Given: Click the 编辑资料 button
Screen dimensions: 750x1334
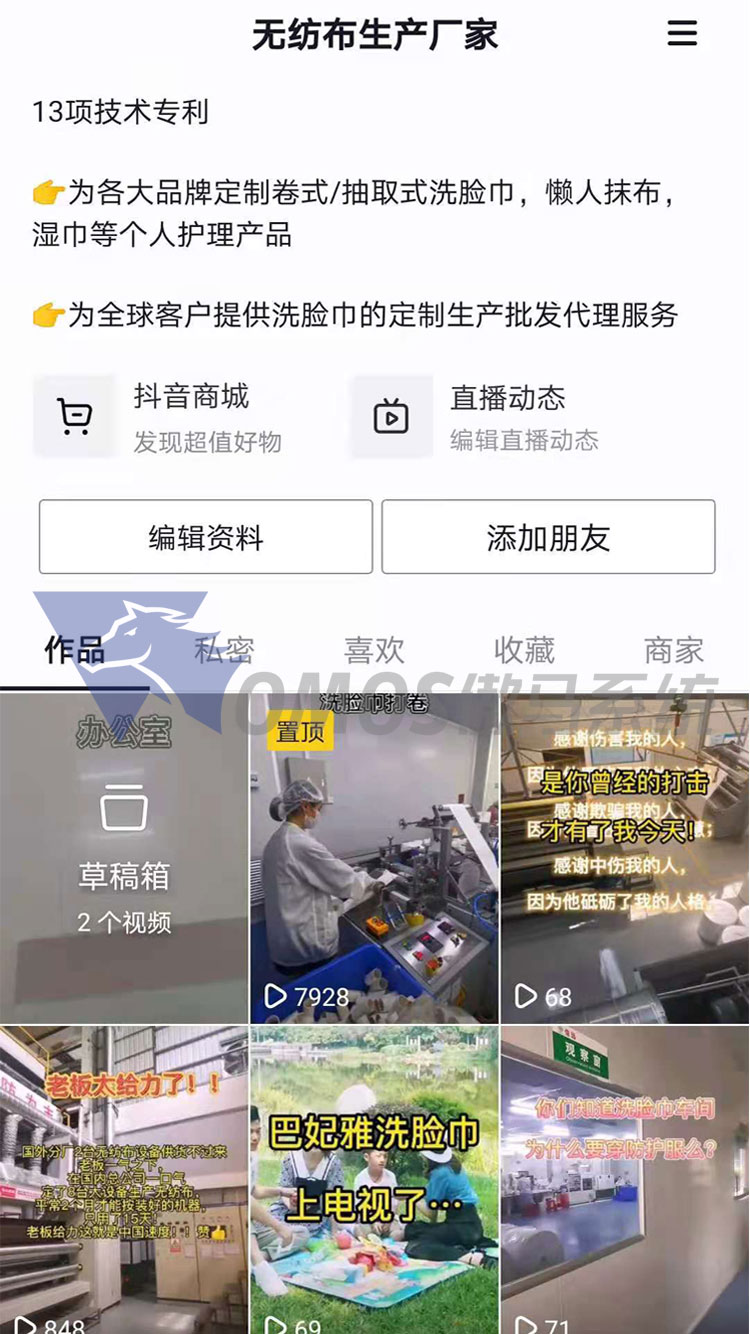Looking at the screenshot, I should coord(207,538).
